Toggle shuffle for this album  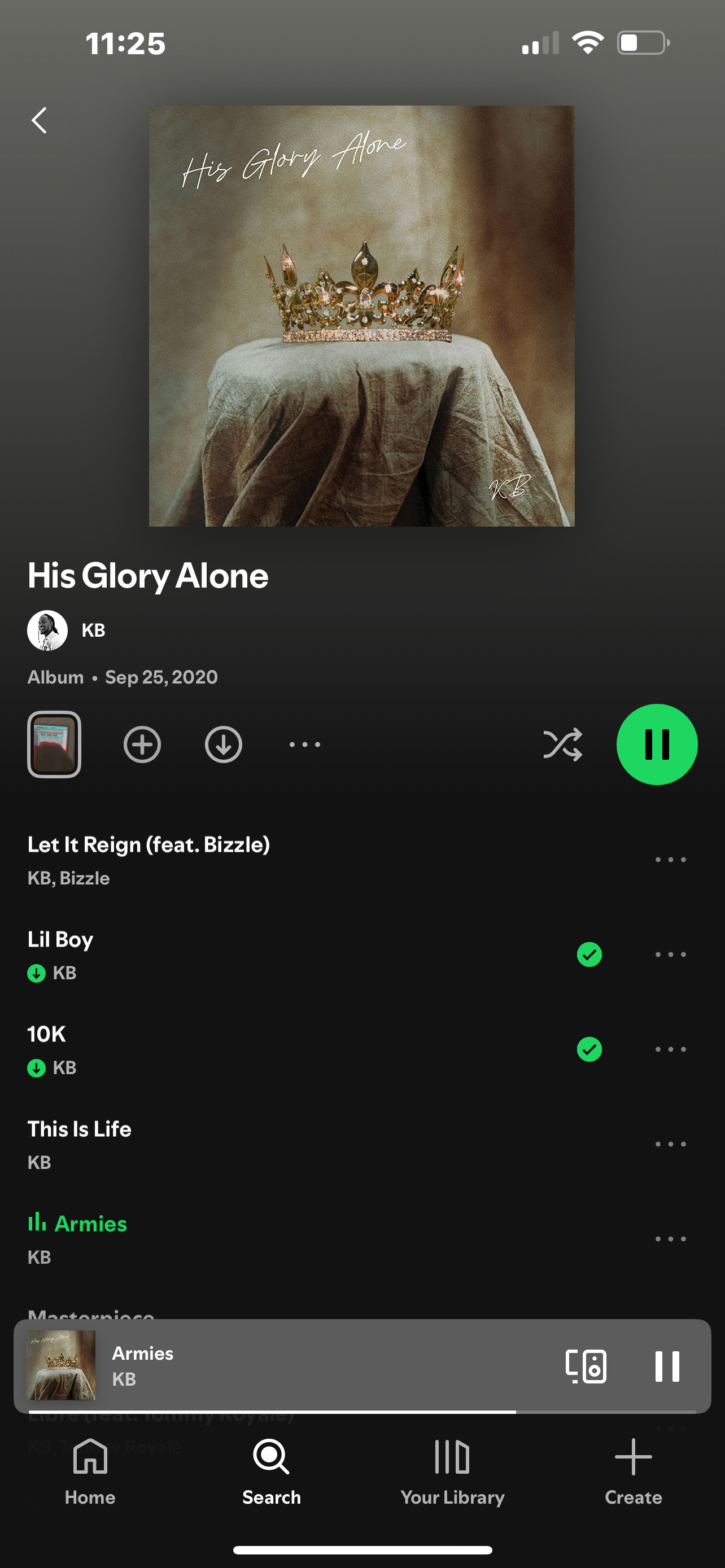click(x=562, y=744)
